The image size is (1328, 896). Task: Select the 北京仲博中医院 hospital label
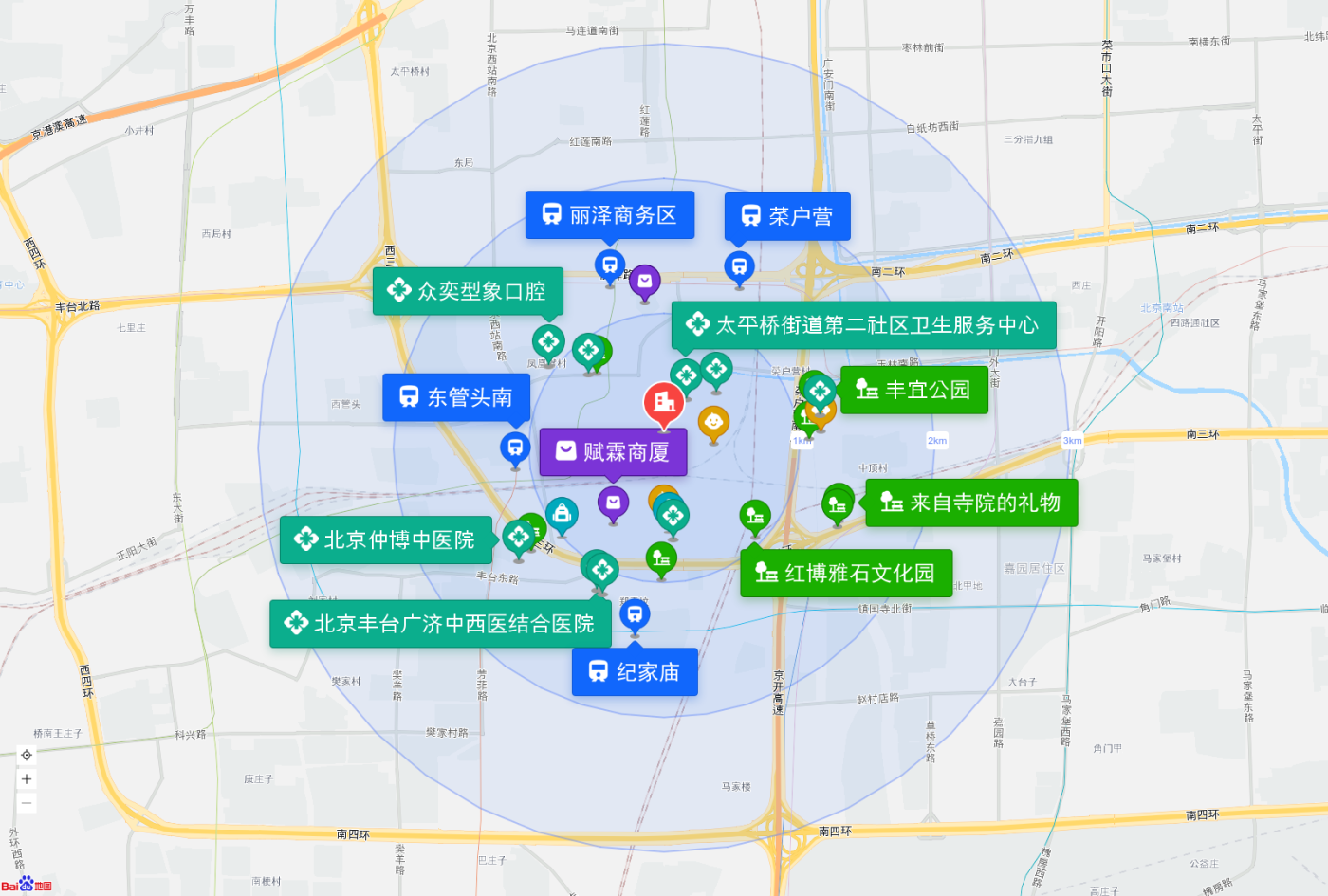(x=386, y=540)
